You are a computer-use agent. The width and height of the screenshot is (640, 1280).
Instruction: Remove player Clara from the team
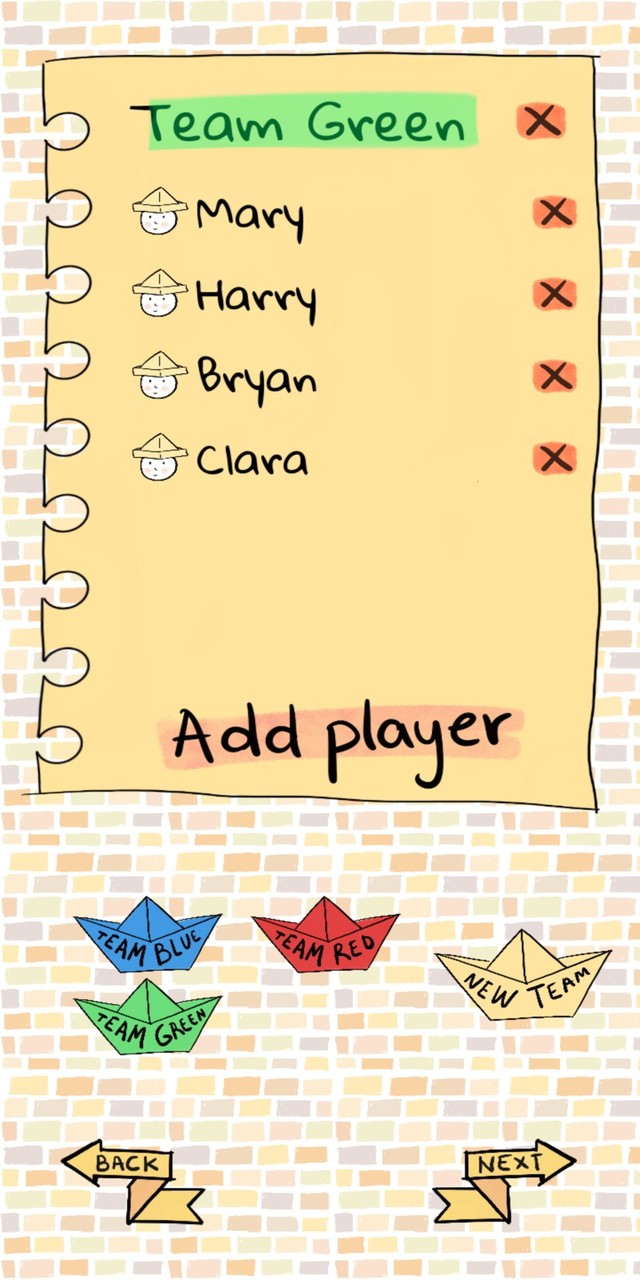(554, 459)
